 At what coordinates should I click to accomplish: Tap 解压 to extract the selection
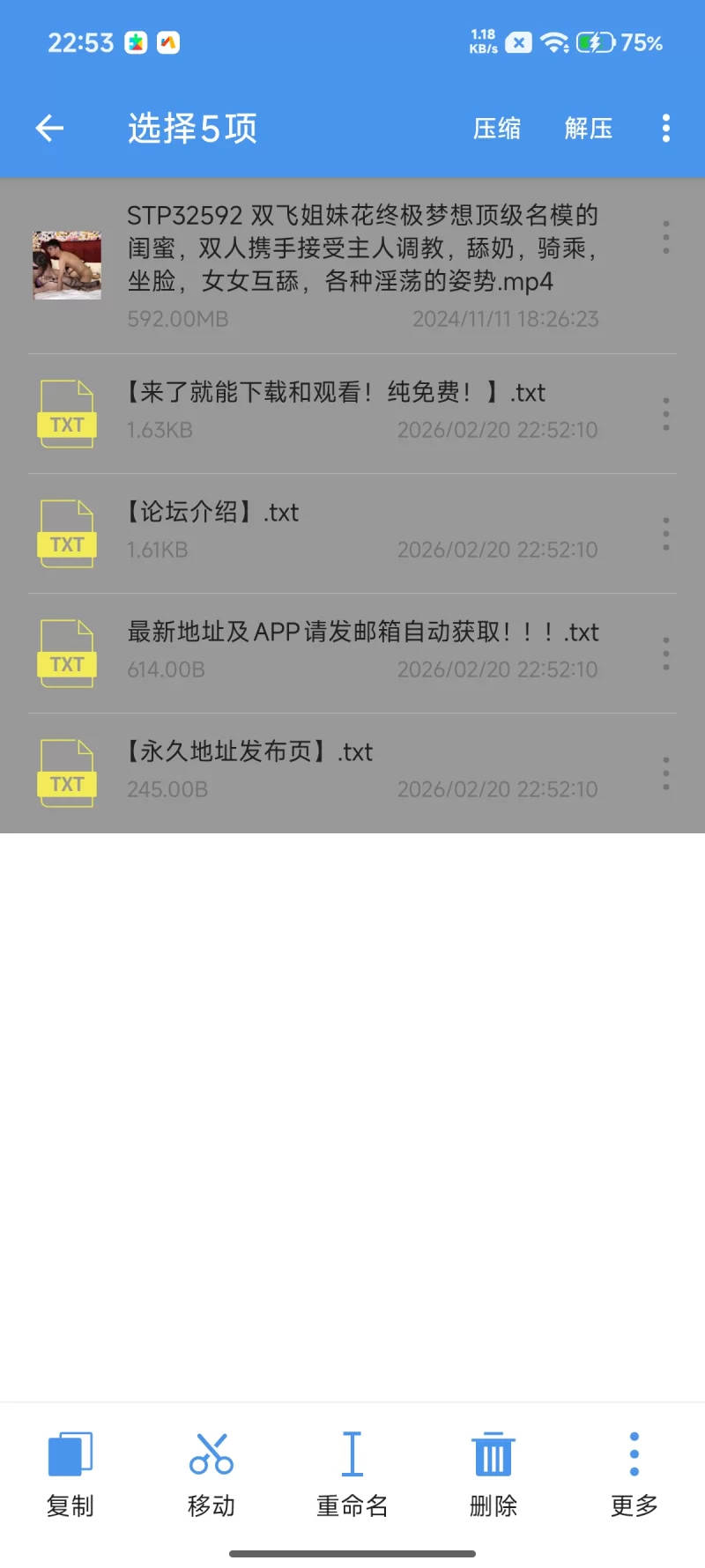click(589, 129)
